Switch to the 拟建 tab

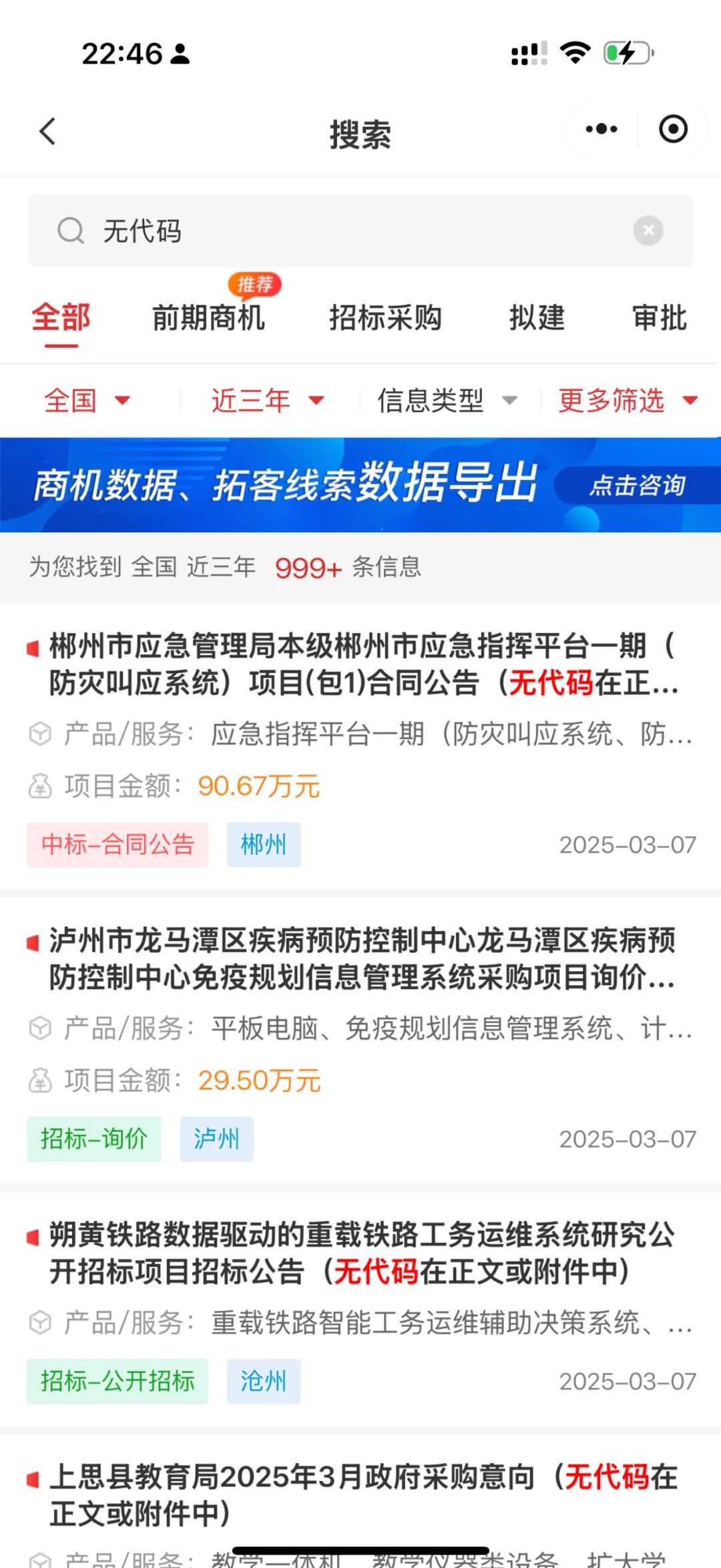pos(537,318)
